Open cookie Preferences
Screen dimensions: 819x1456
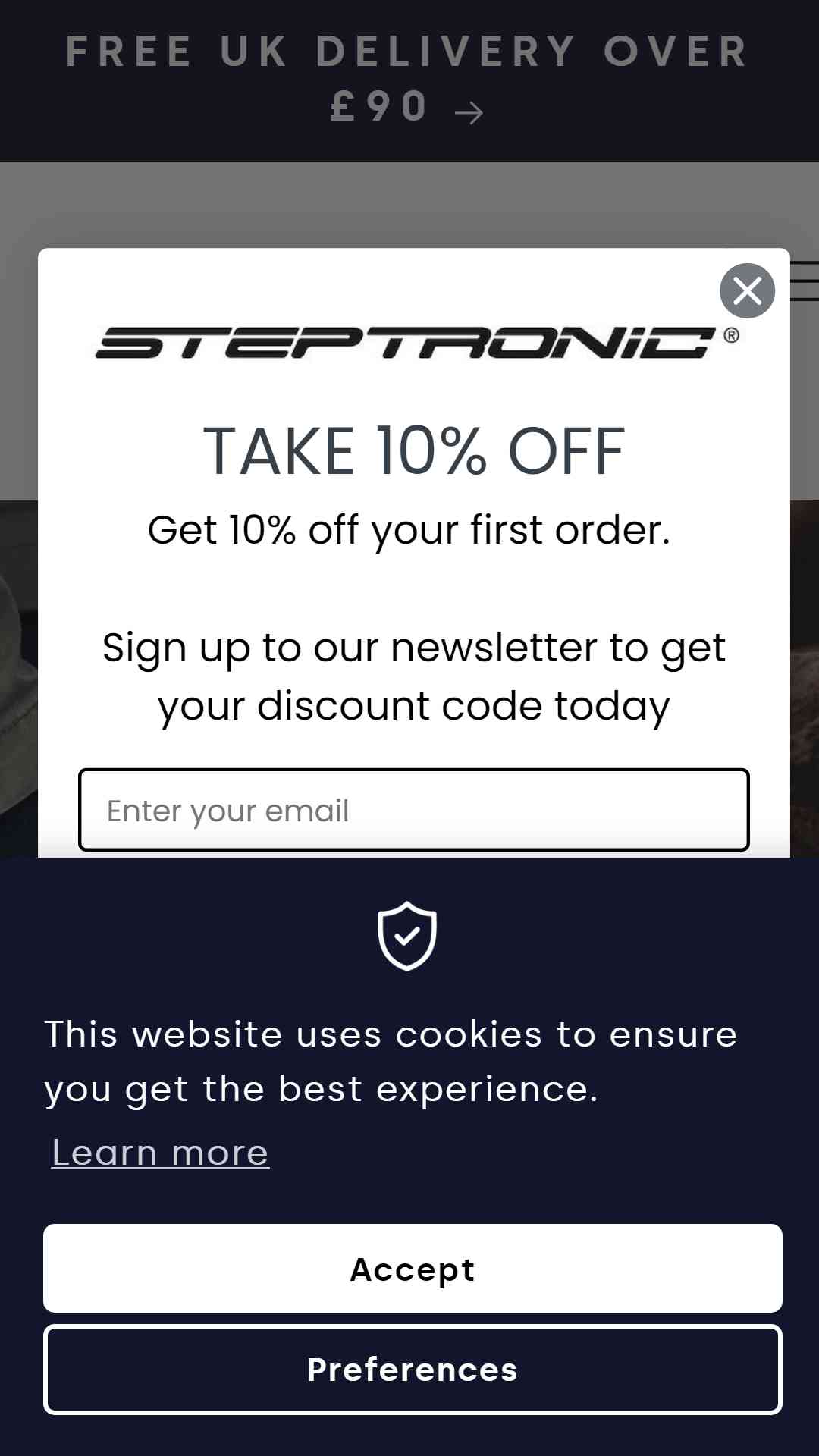pyautogui.click(x=413, y=1370)
